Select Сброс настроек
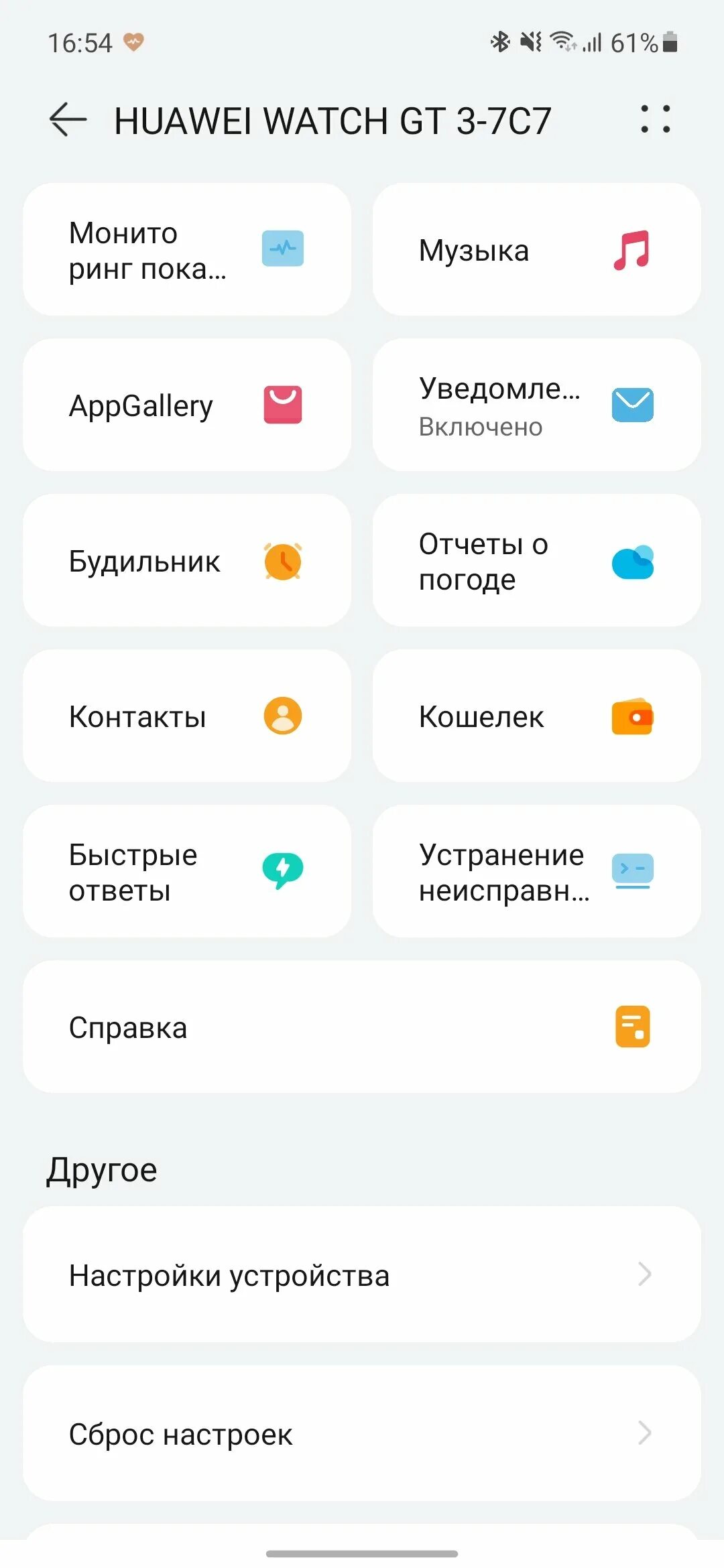This screenshot has height=1568, width=724. point(362,1433)
